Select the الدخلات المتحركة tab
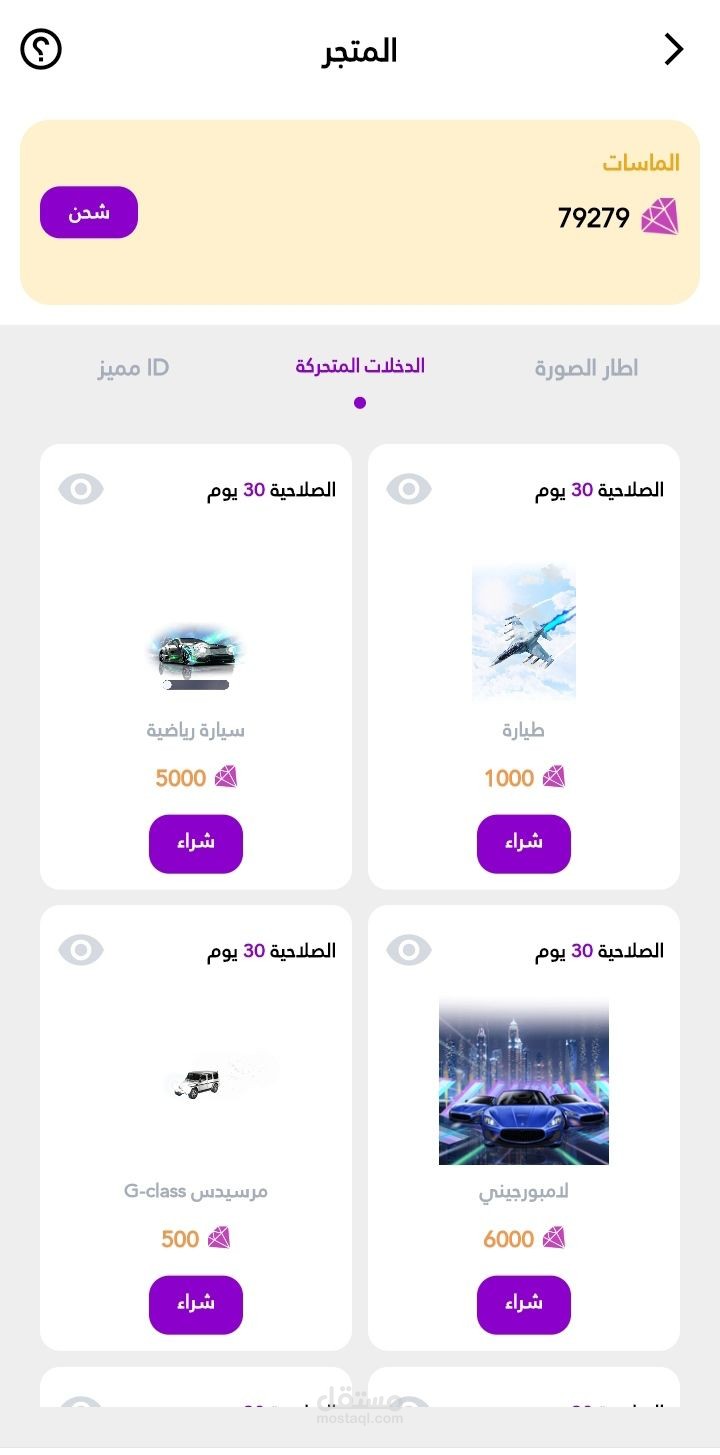The width and height of the screenshot is (720, 1455). [360, 366]
